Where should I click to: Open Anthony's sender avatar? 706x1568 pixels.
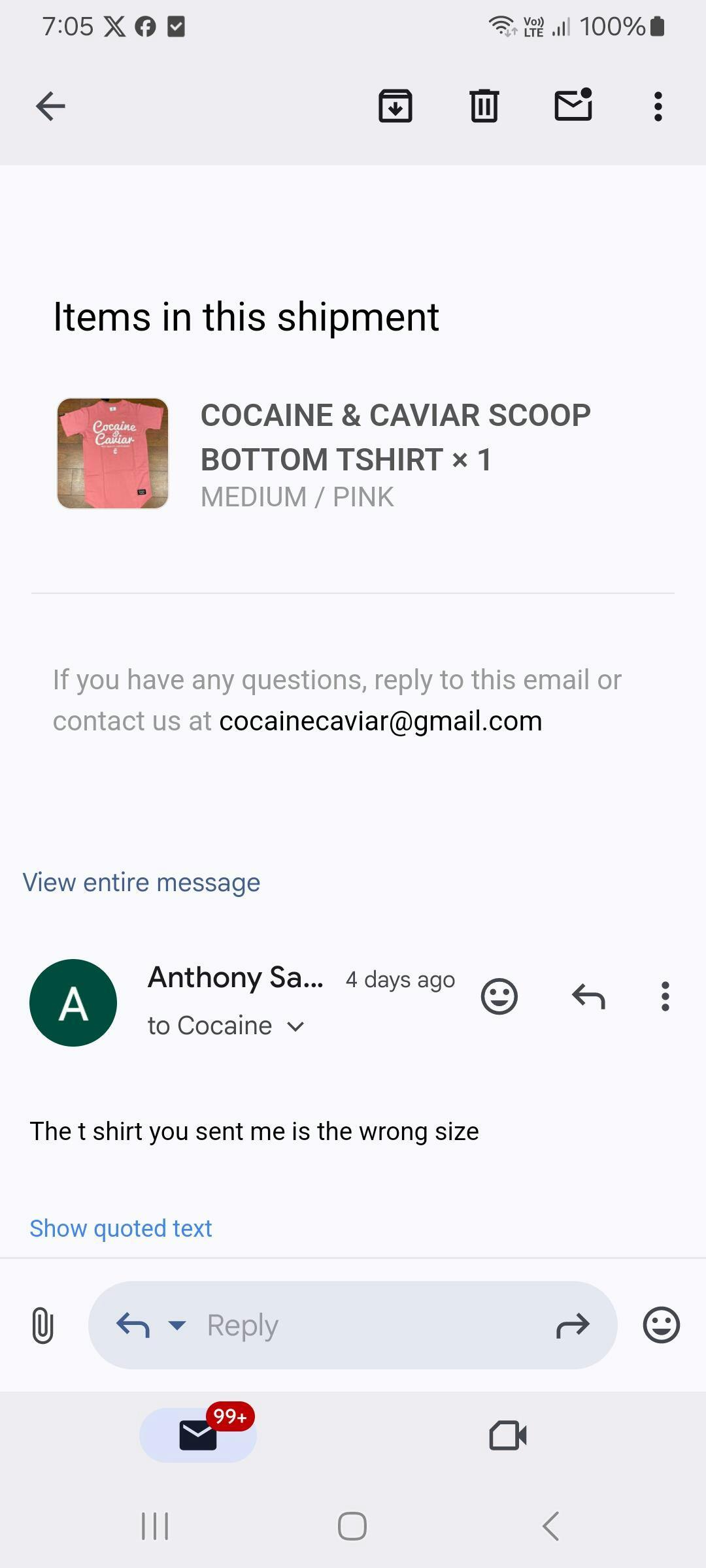pos(73,1003)
